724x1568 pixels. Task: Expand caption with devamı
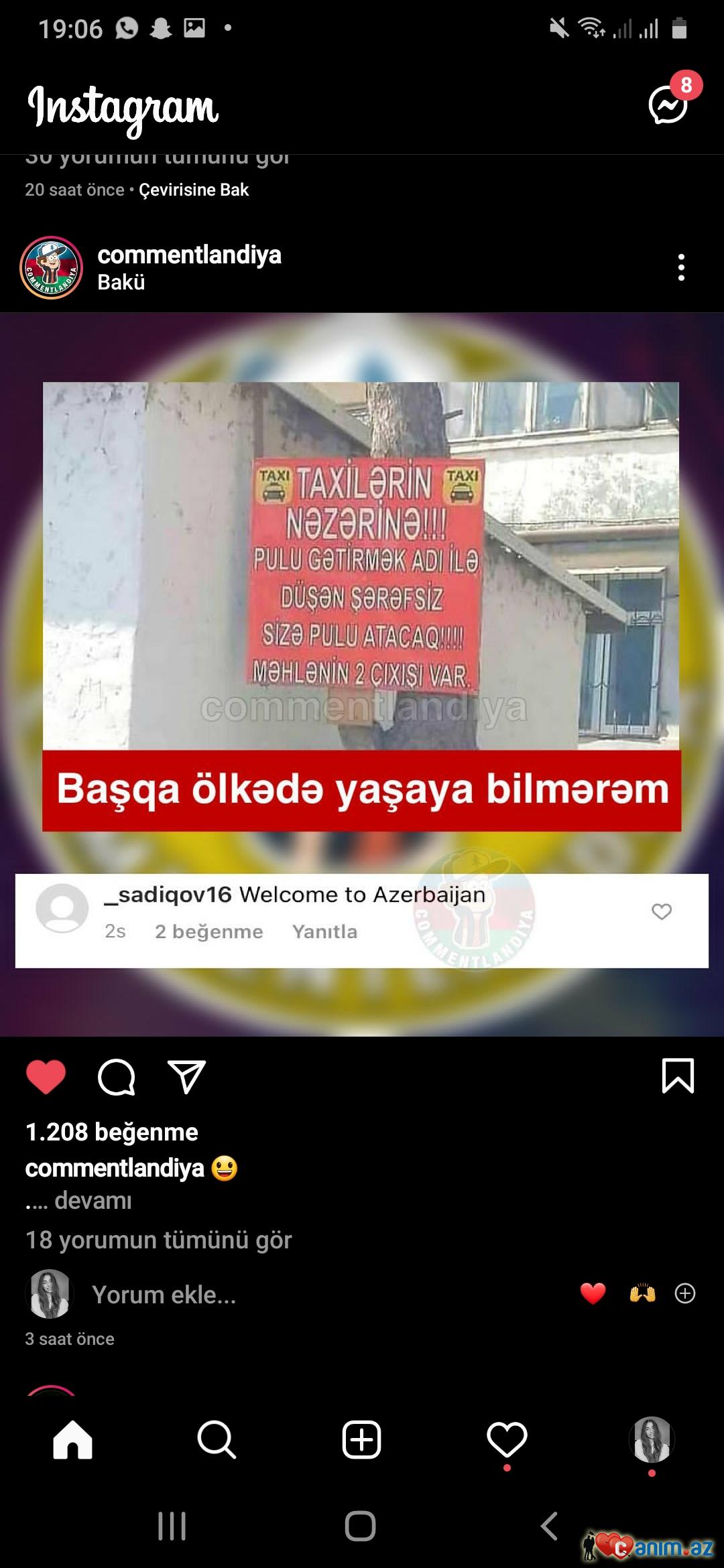click(93, 1201)
